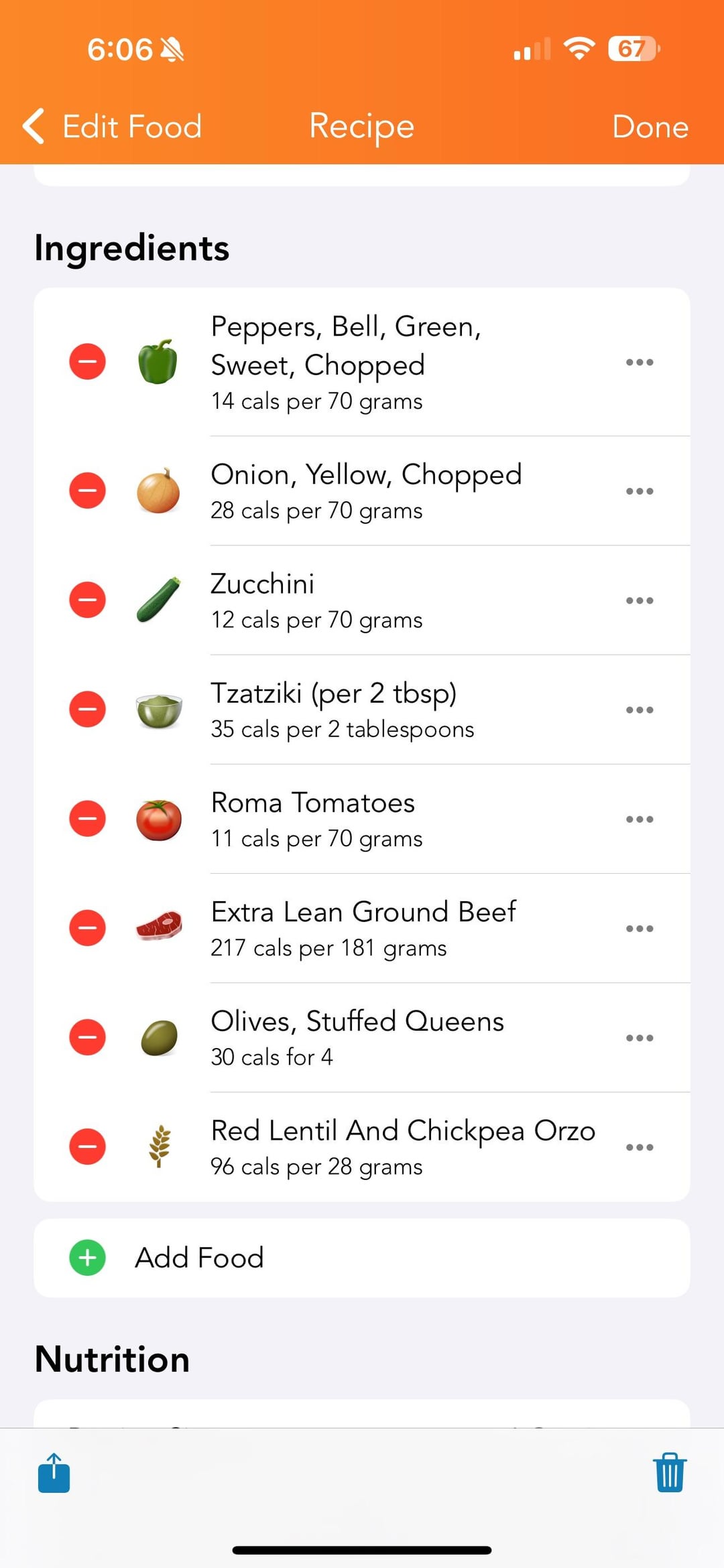Image resolution: width=724 pixels, height=1568 pixels.
Task: Open more options for Onion, Yellow, Chopped
Action: point(639,491)
